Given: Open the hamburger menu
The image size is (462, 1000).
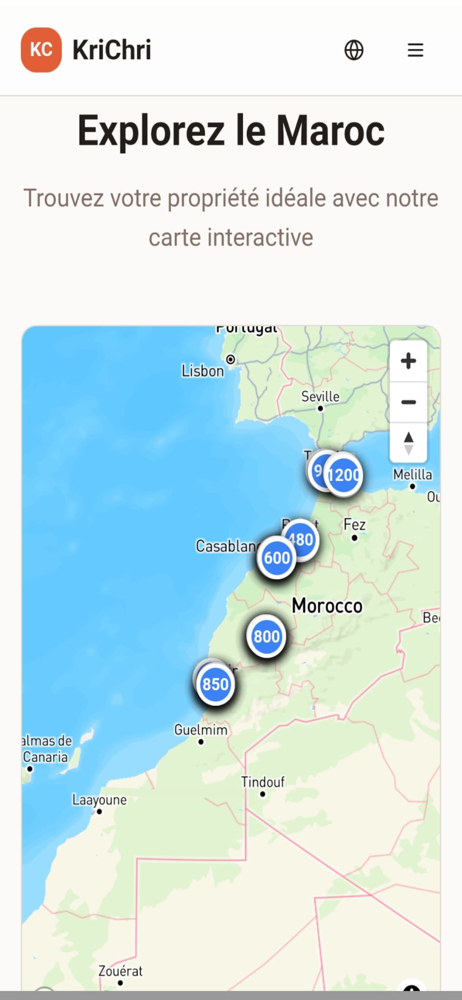Looking at the screenshot, I should [x=415, y=50].
